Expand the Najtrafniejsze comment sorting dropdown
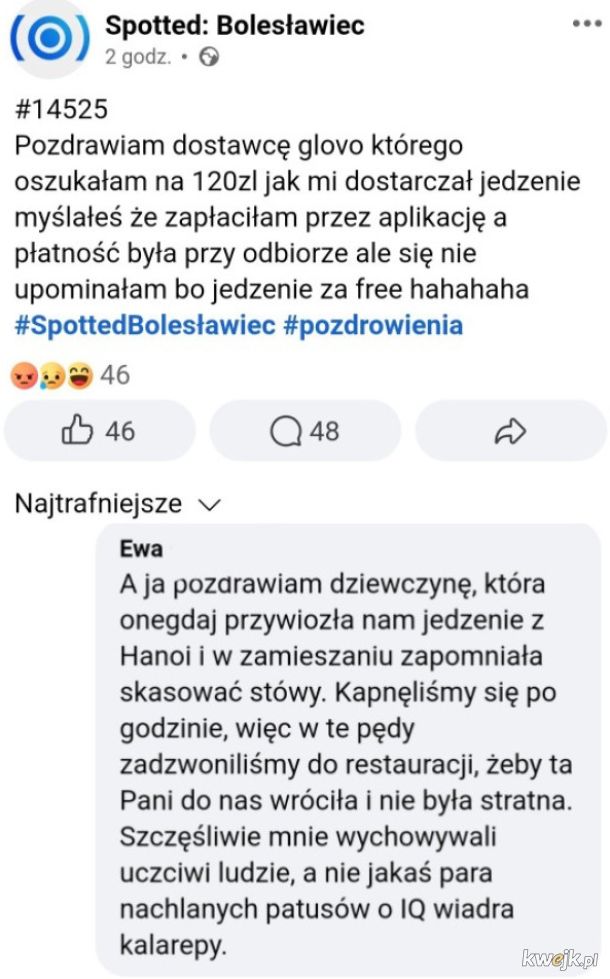 118,504
